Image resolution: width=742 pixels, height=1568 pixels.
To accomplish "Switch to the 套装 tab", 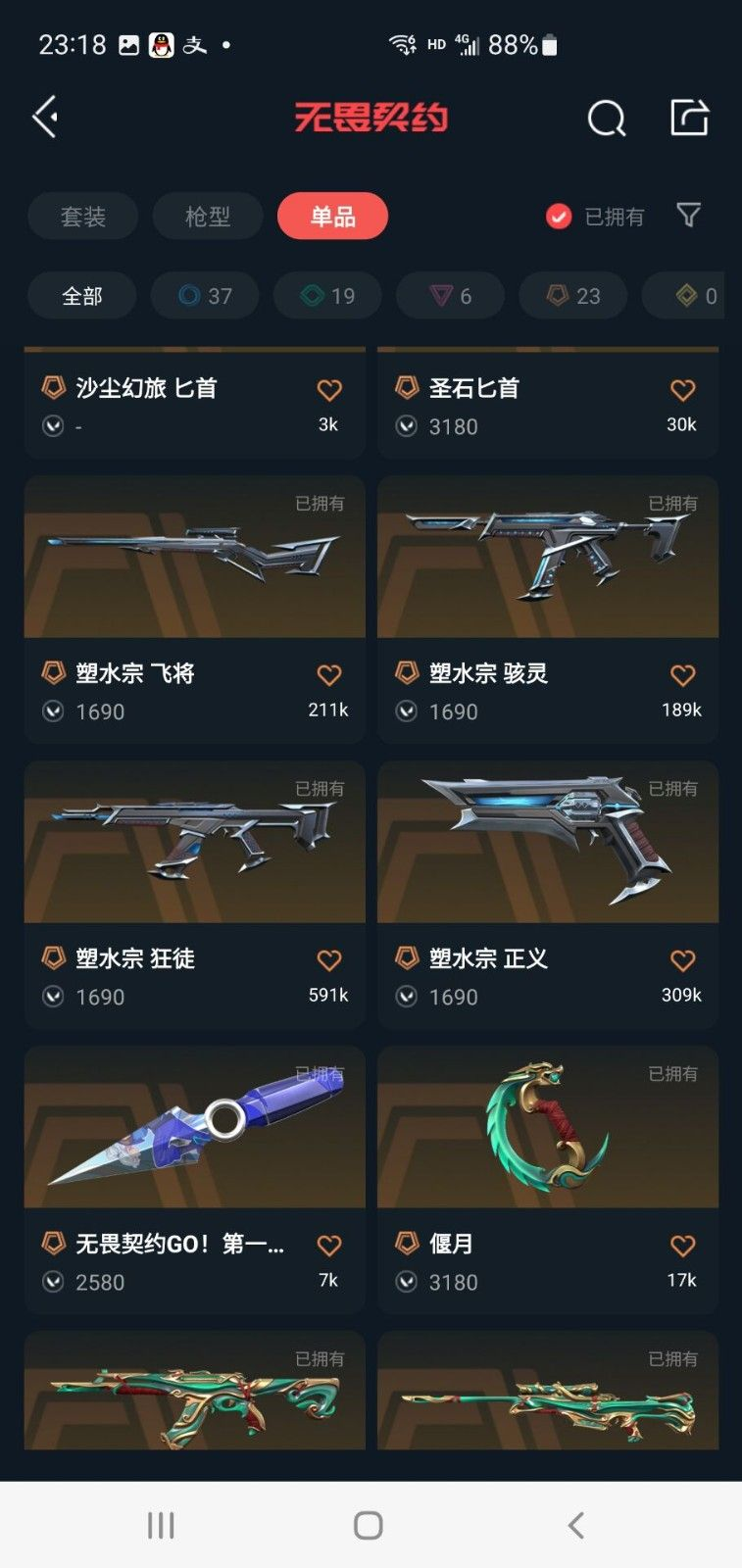I will (x=83, y=217).
